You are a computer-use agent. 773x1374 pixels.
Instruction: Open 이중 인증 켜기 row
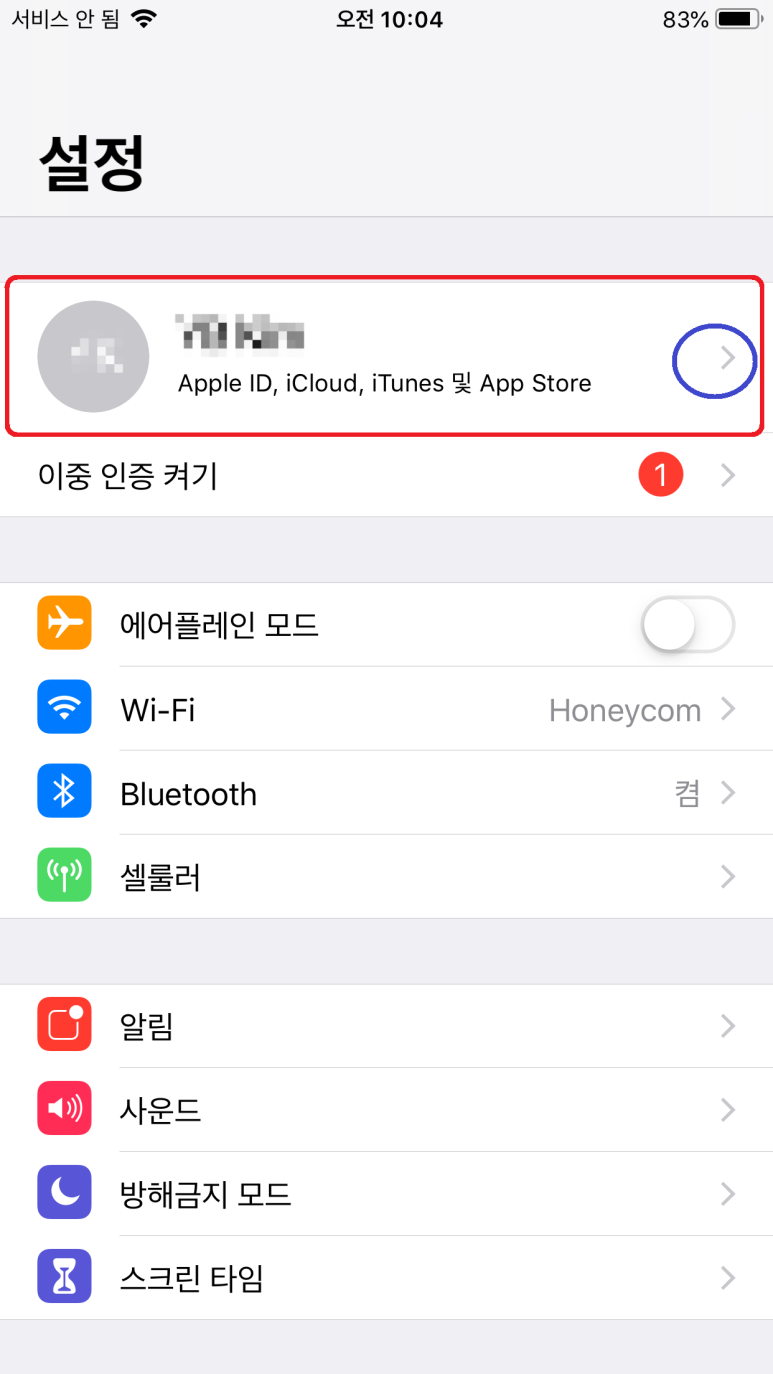[x=385, y=475]
